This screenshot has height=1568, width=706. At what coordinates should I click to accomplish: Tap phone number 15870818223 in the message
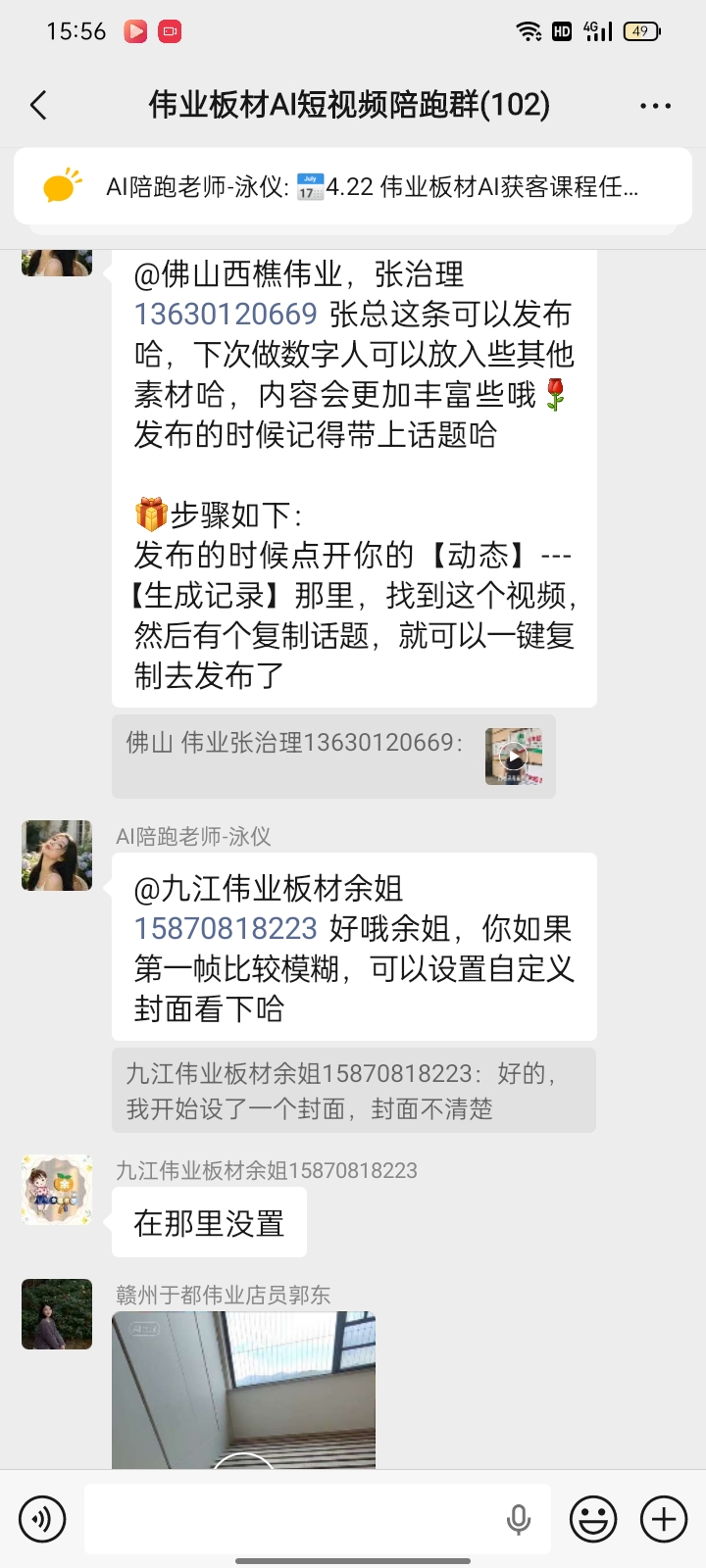click(226, 929)
